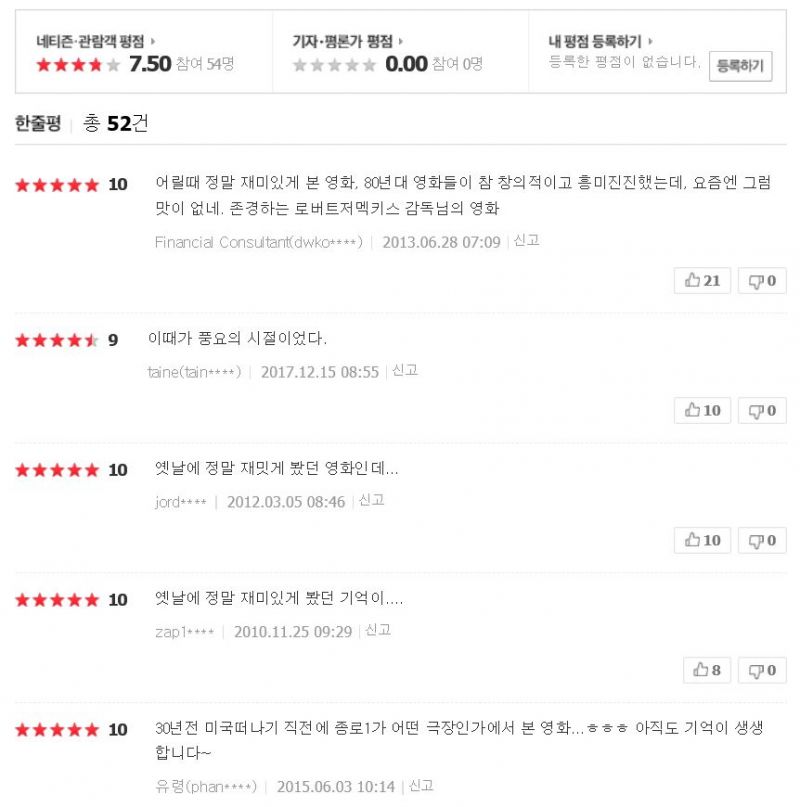Report the Financial Consultant review via 신고
Screen dimensions: 800x807
[526, 241]
